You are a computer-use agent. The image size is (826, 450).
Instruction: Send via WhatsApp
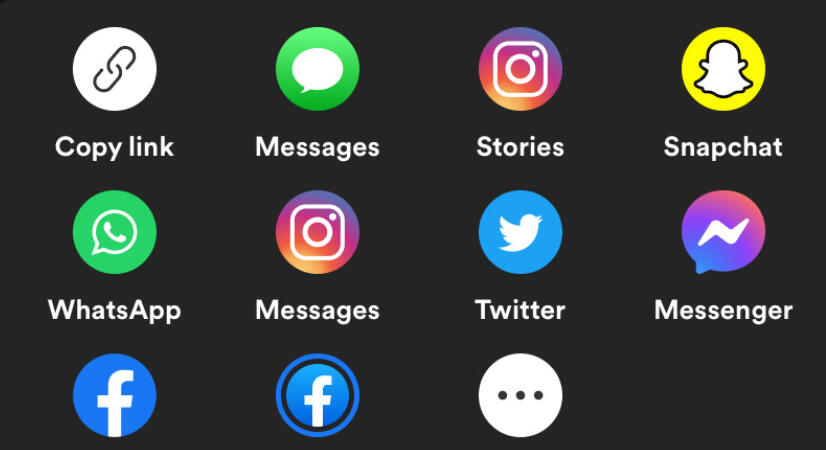click(114, 232)
